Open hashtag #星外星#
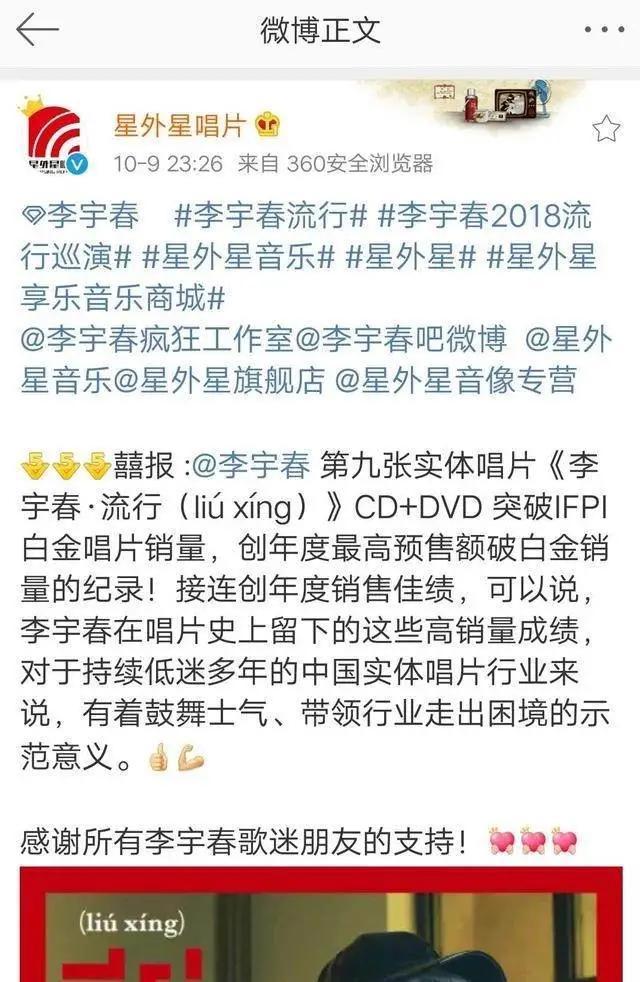The image size is (640, 982). (x=410, y=257)
